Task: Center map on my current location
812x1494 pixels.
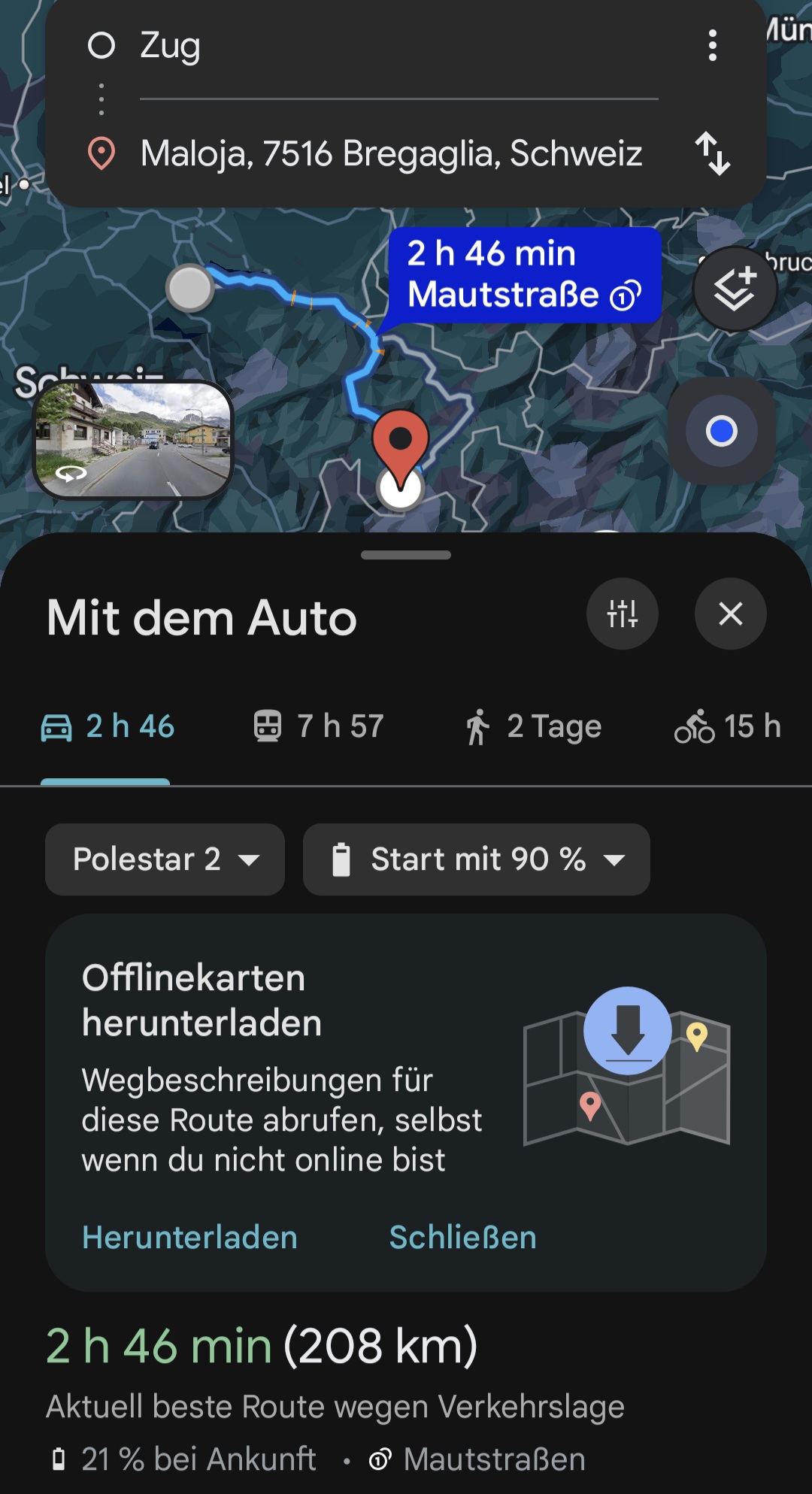Action: point(721,432)
